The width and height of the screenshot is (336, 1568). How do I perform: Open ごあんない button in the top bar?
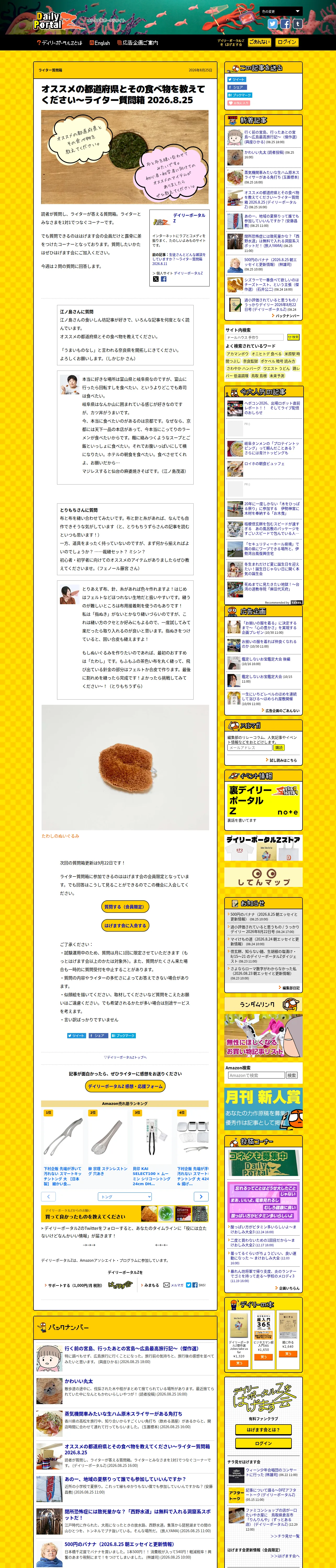[259, 42]
